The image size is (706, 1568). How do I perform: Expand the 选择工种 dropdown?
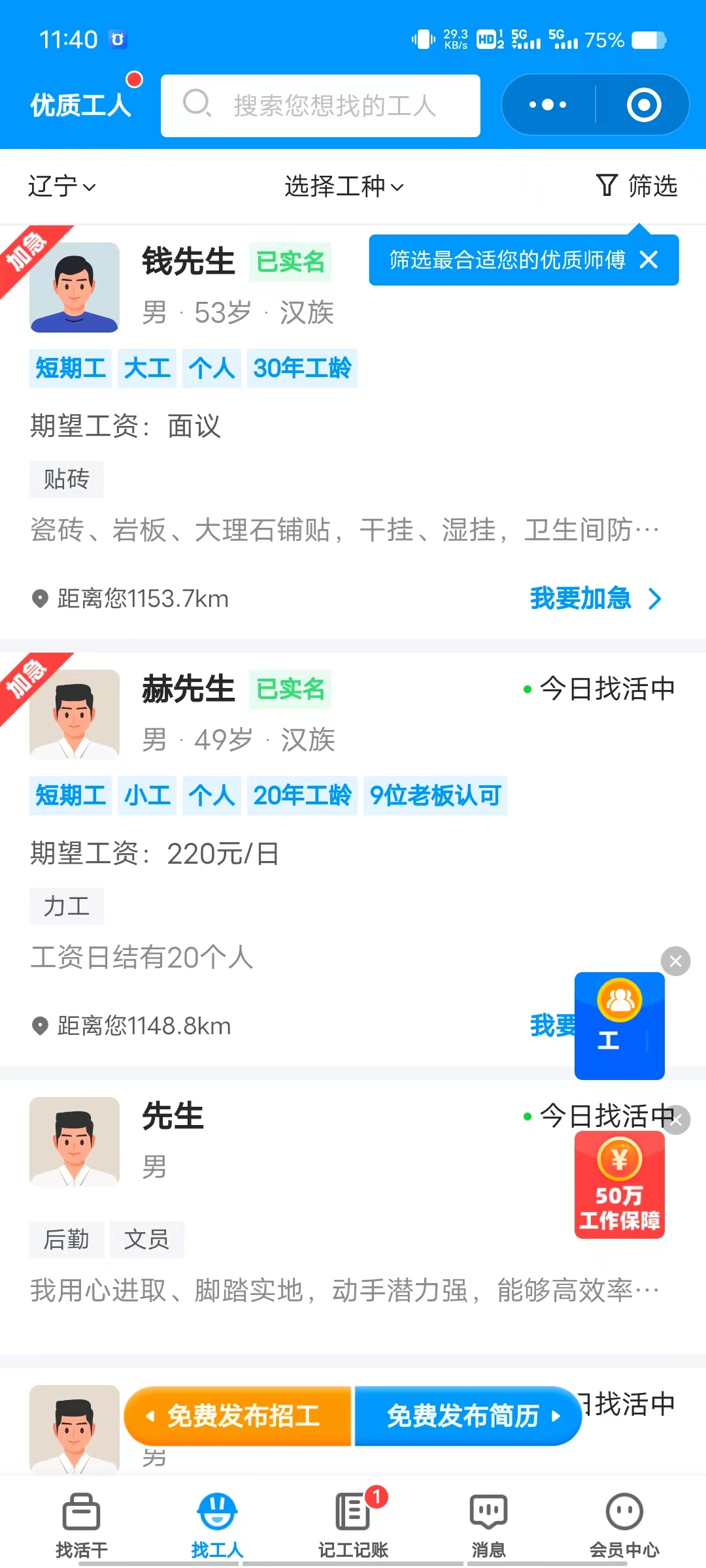tap(343, 187)
